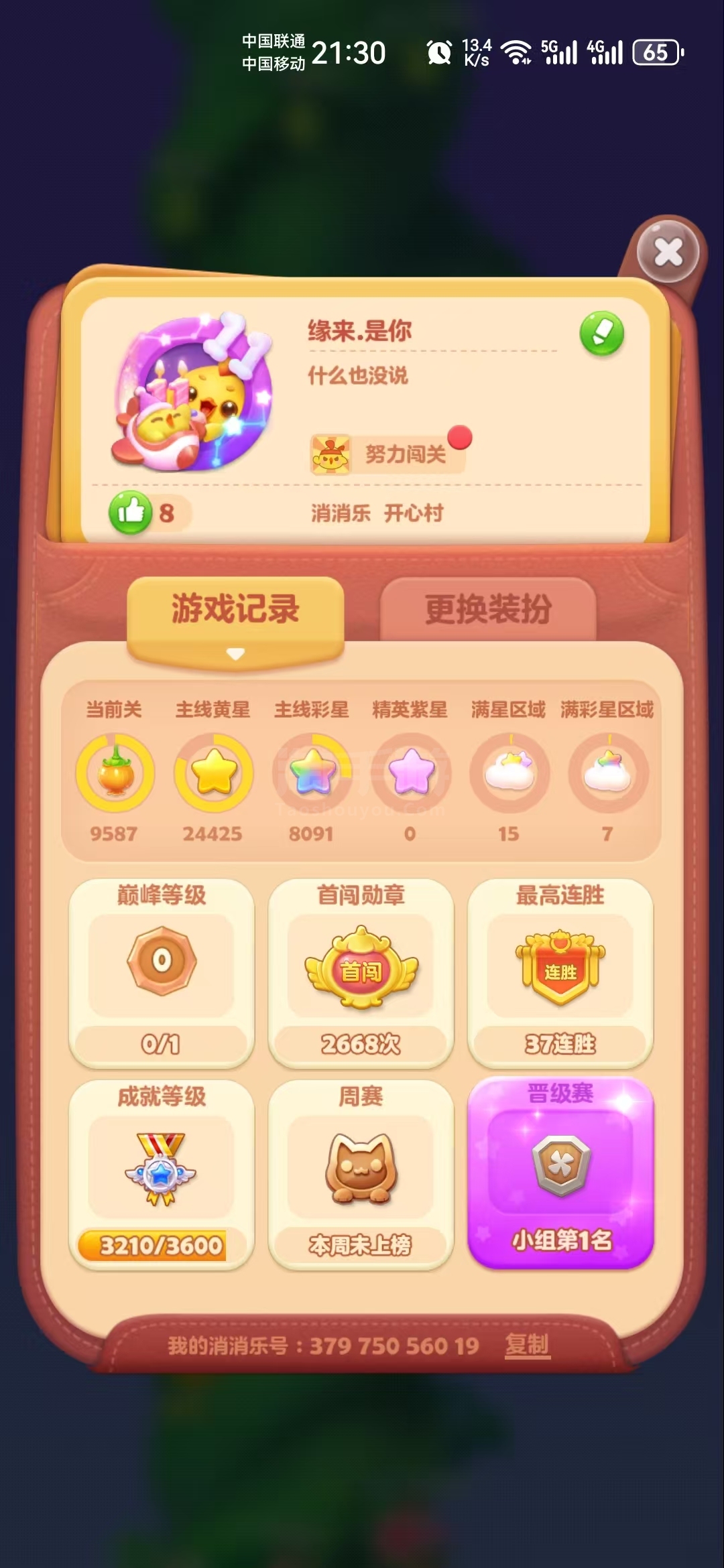Open the 努力闯关 title badge

tap(389, 454)
